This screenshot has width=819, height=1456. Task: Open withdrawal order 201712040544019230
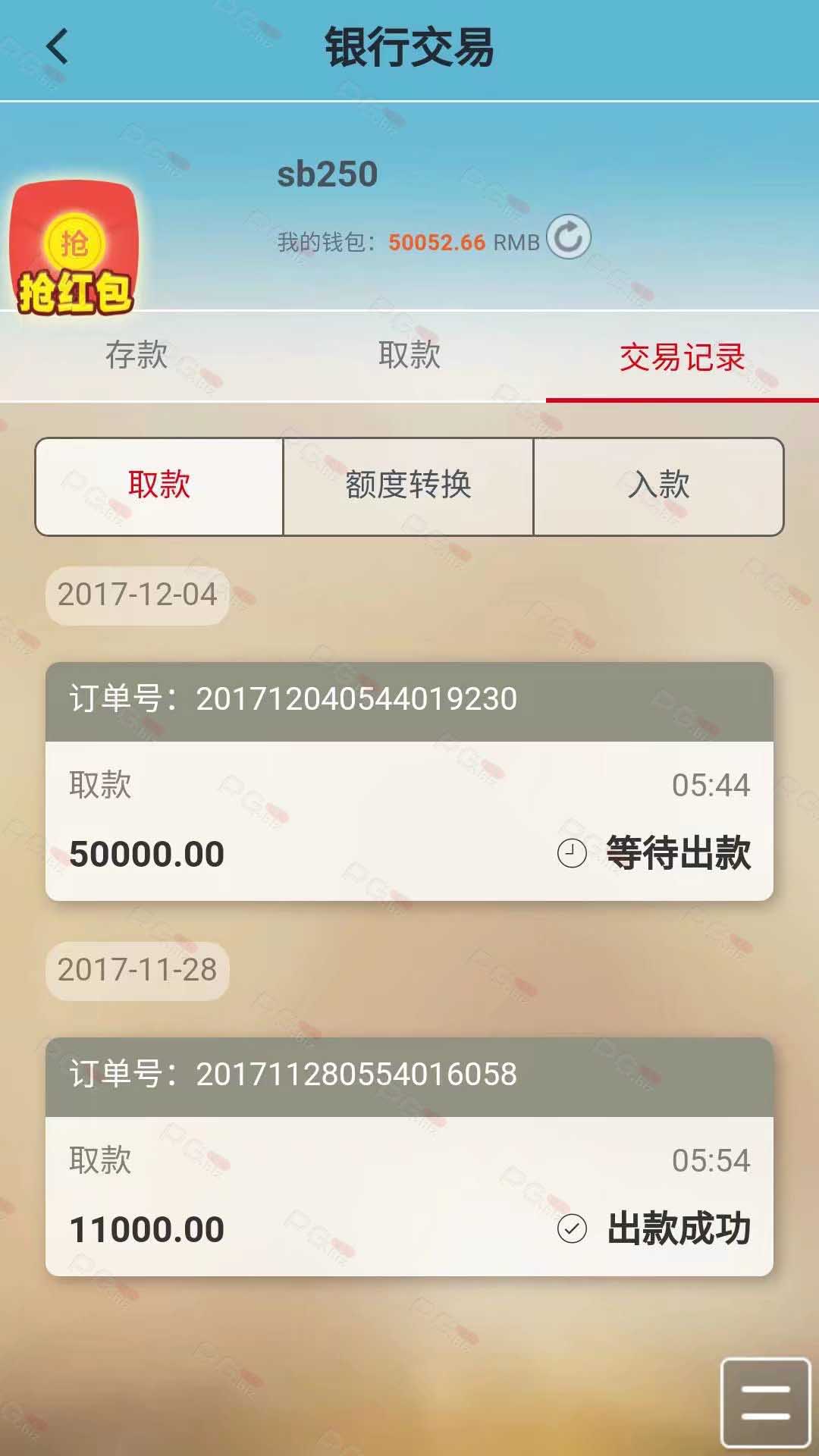coord(409,781)
